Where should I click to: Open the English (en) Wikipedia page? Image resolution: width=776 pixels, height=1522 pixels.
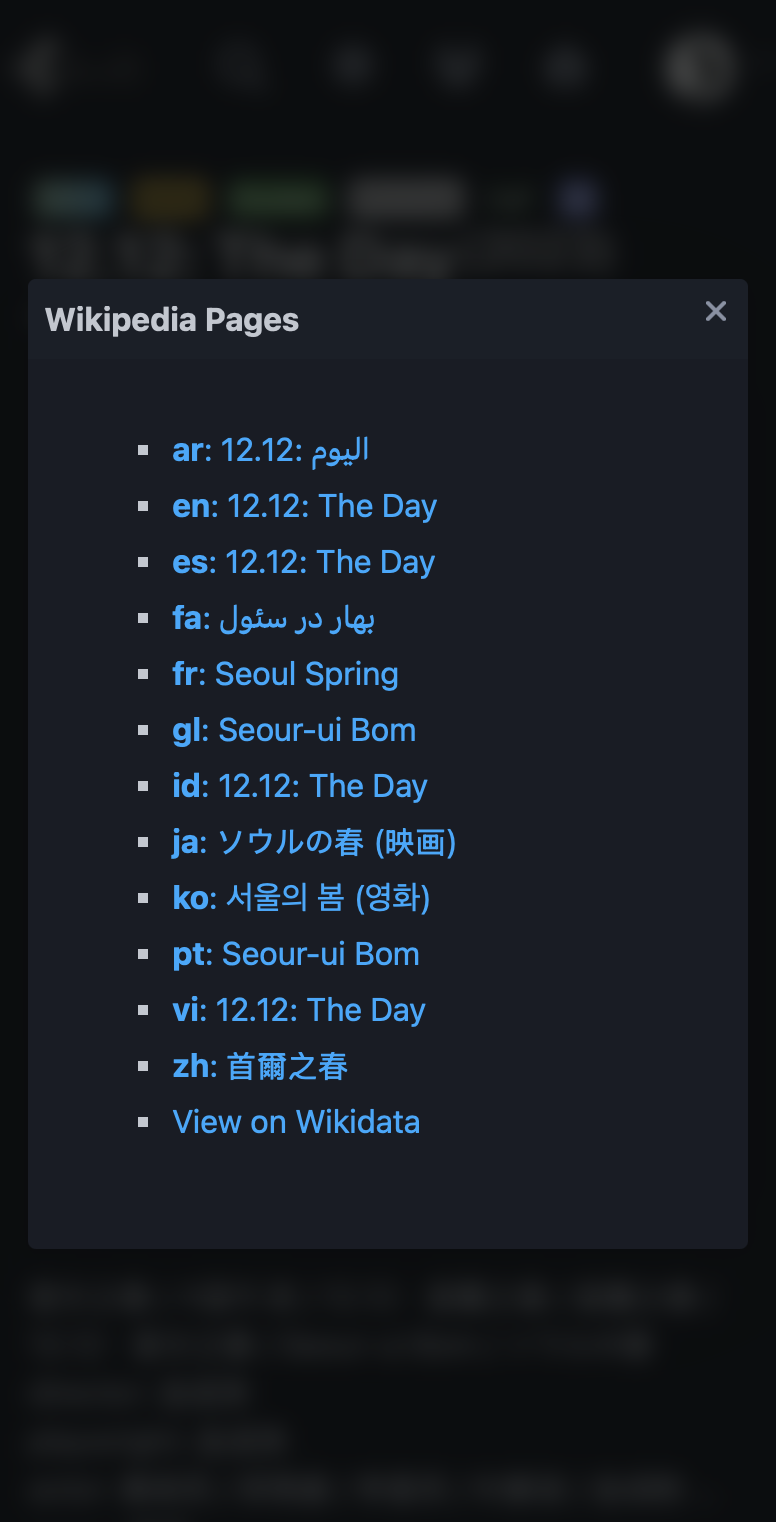(x=305, y=506)
